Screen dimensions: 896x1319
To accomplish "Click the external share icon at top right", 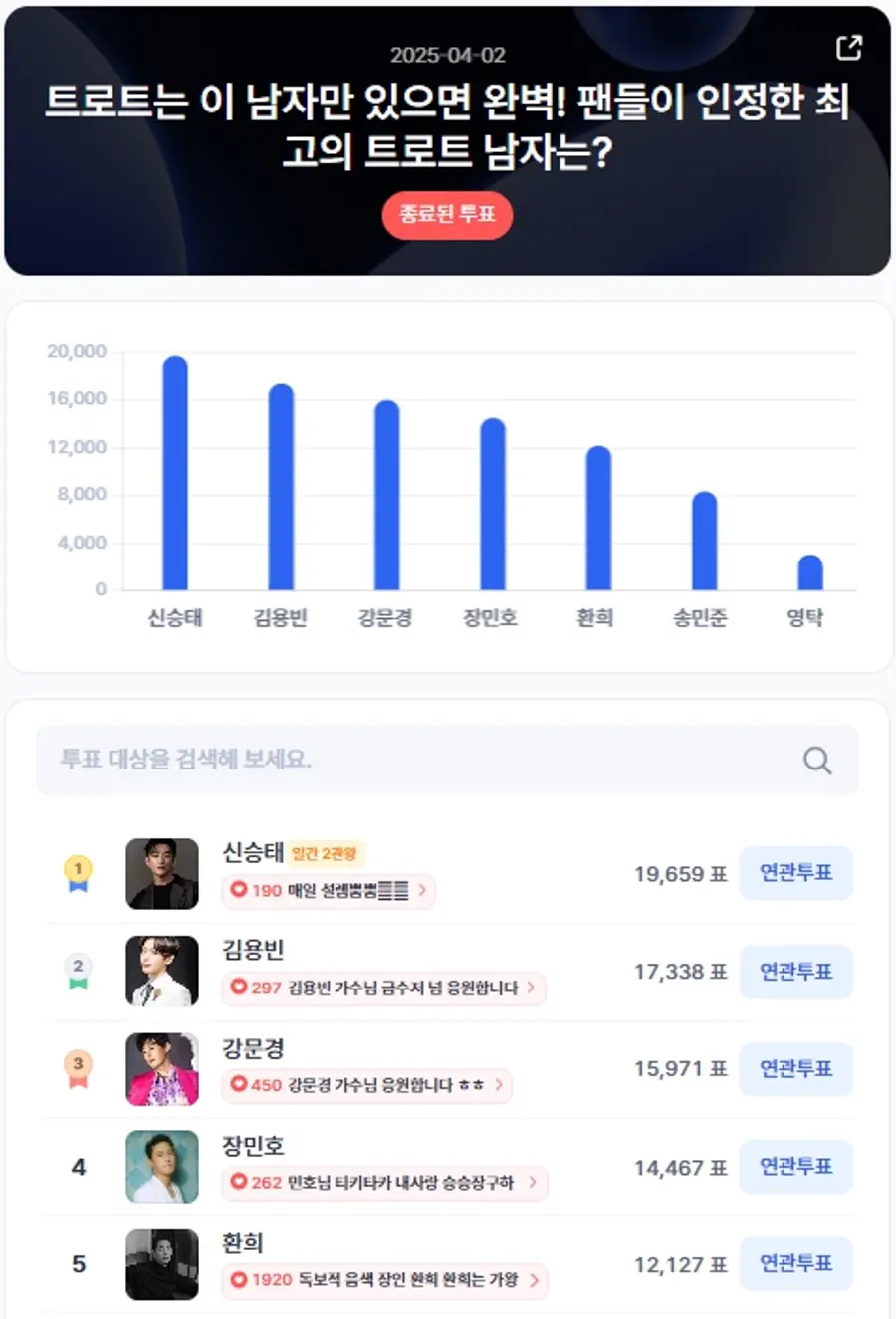I will (848, 47).
